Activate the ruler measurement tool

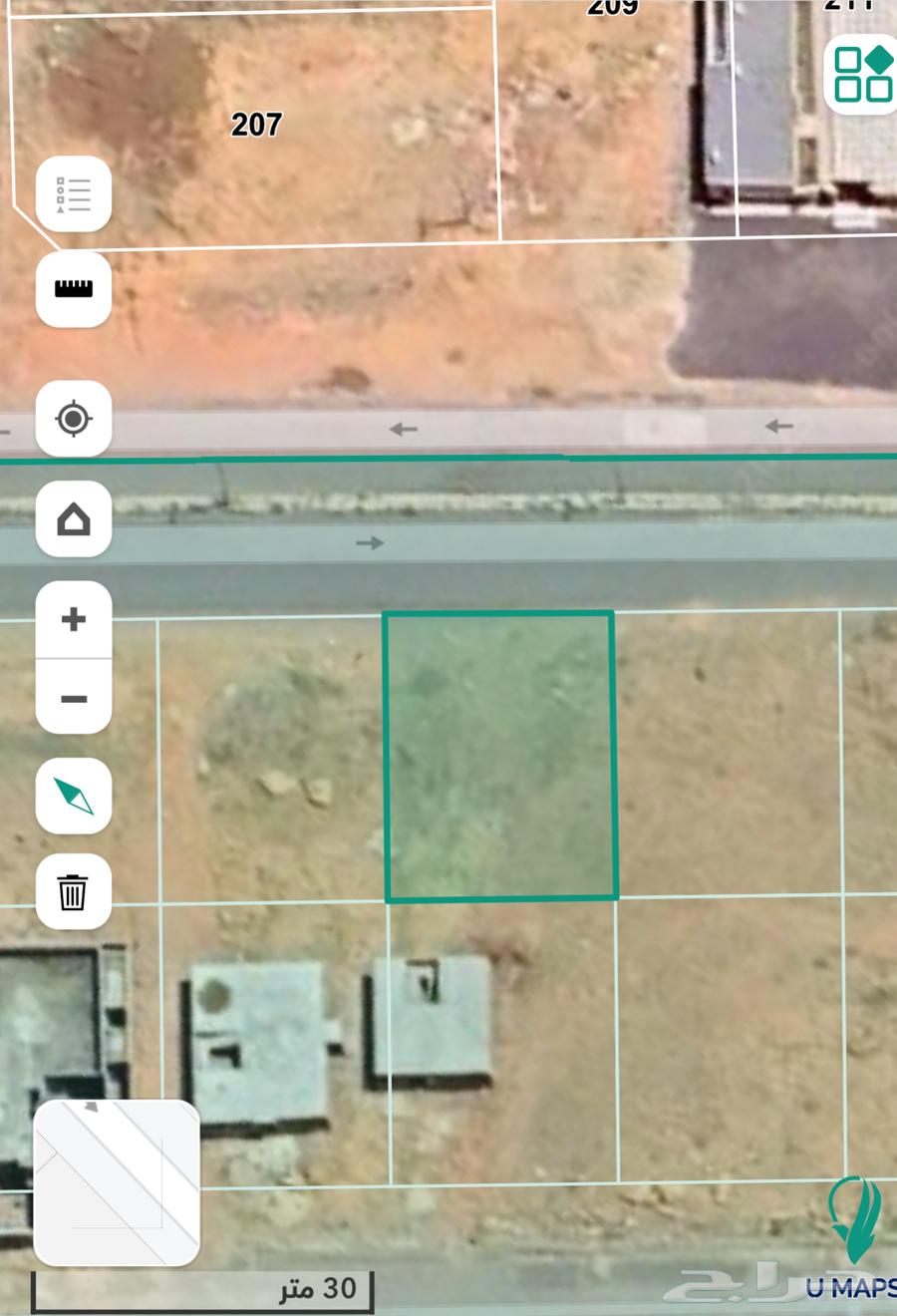[x=73, y=289]
